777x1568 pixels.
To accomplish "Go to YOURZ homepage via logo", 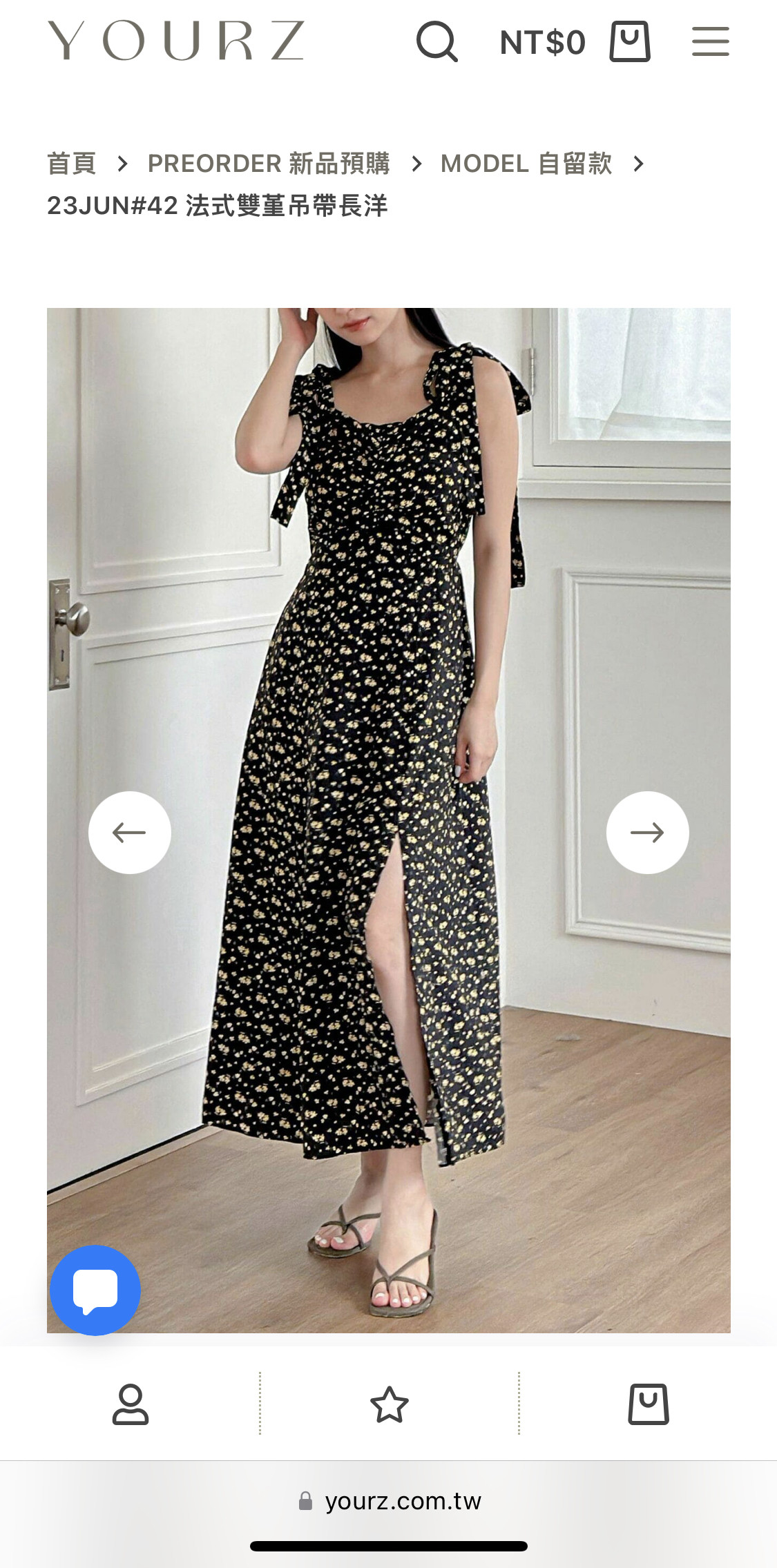I will point(175,41).
